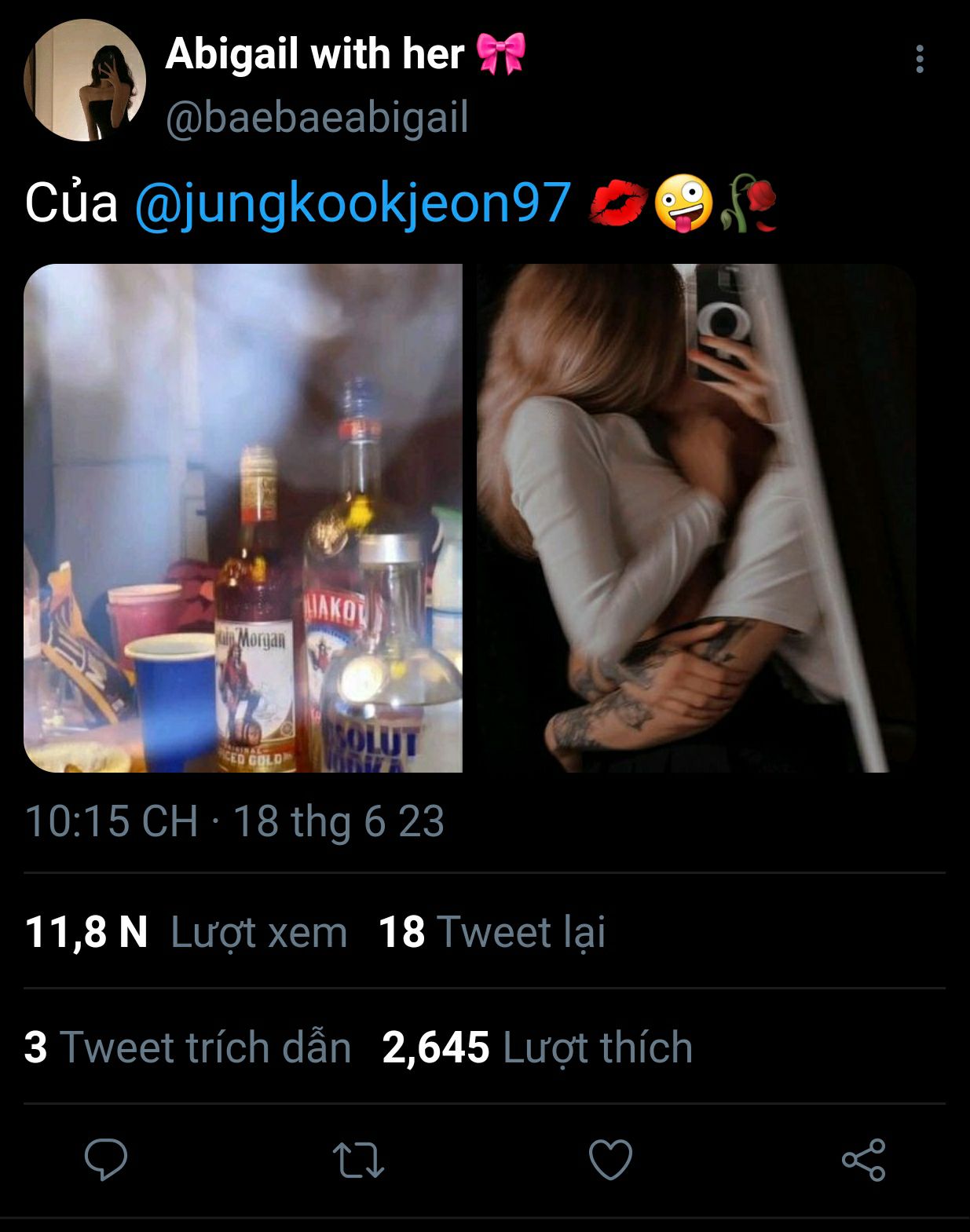This screenshot has height=1232, width=970.
Task: Show the 2,645 Lượt thích list
Action: tap(537, 1047)
